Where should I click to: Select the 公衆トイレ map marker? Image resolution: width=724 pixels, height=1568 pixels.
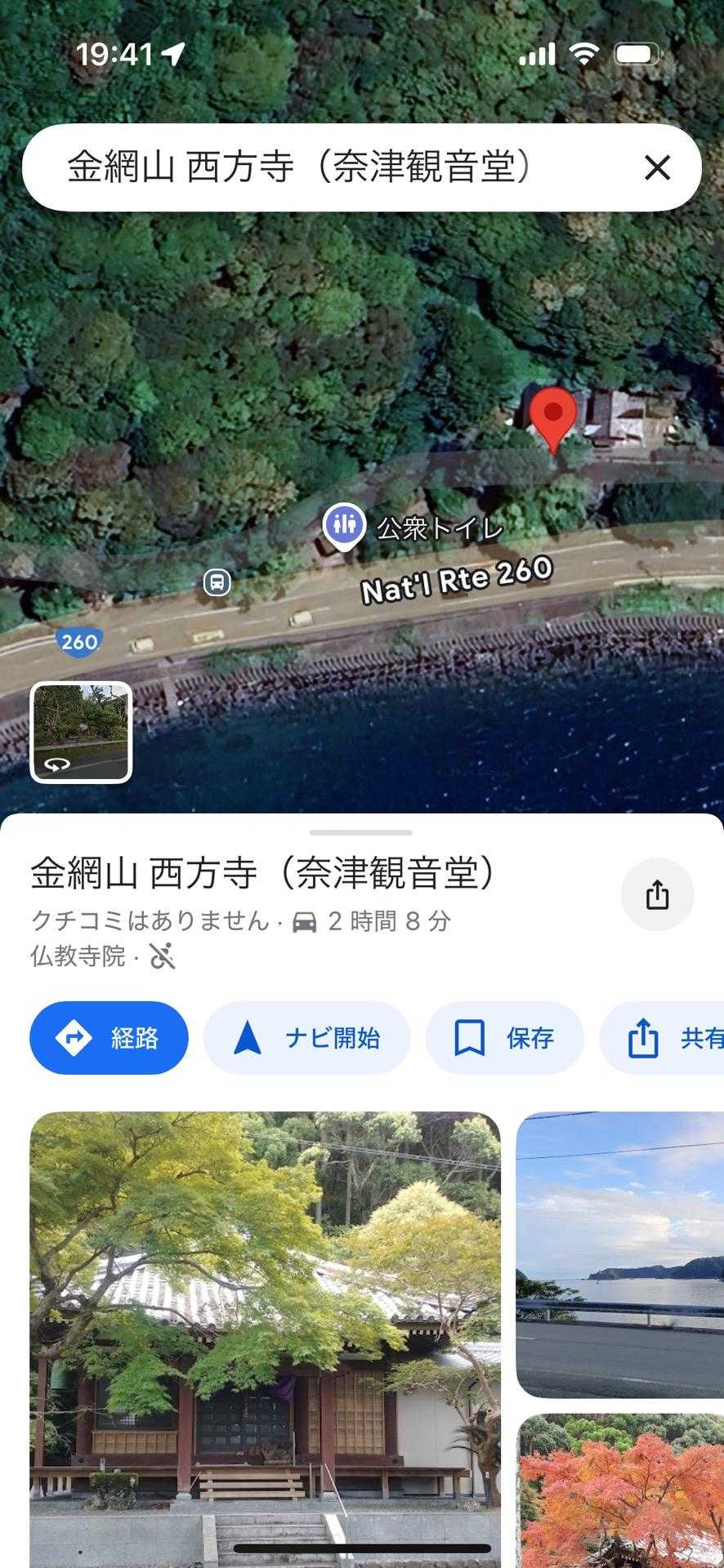(344, 525)
